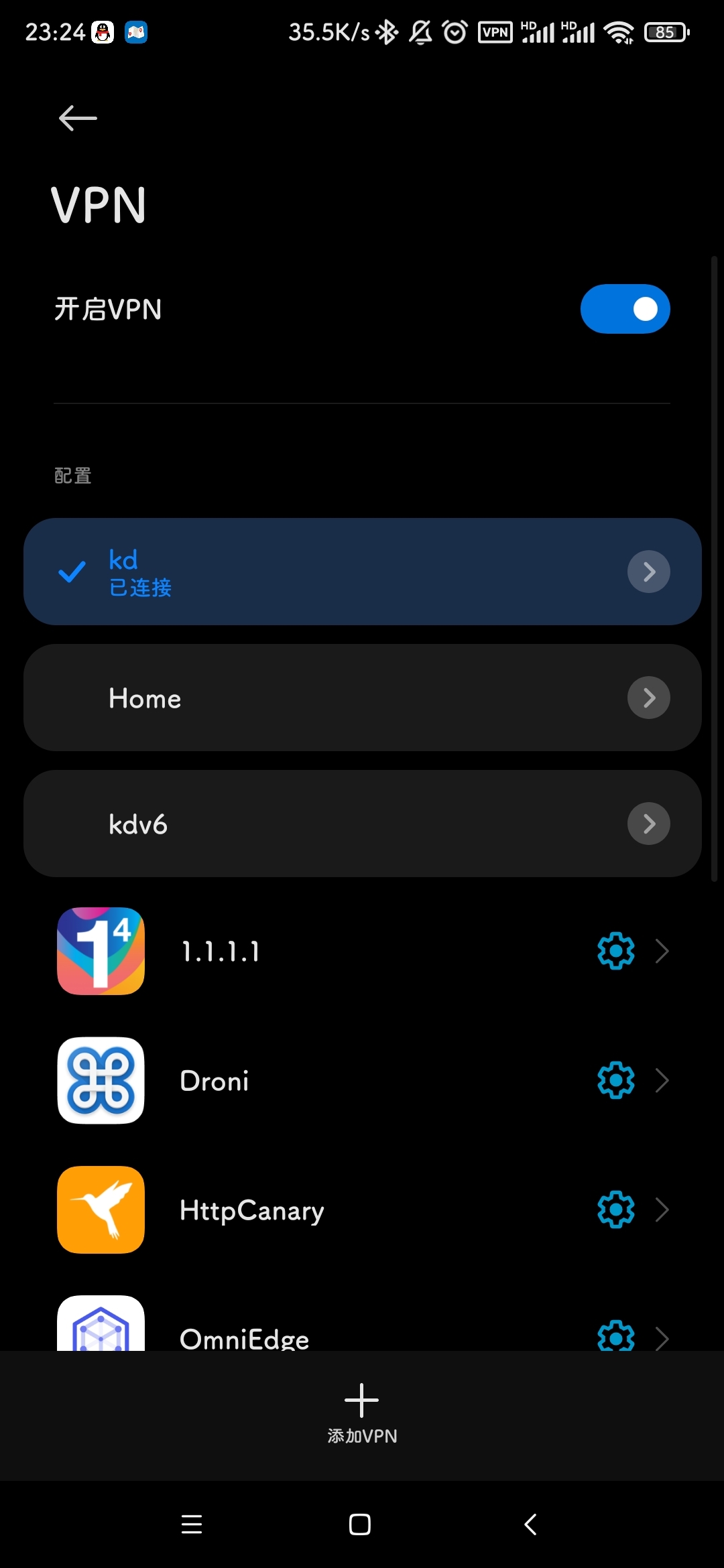Open settings gear for HttpCanary

[615, 1210]
